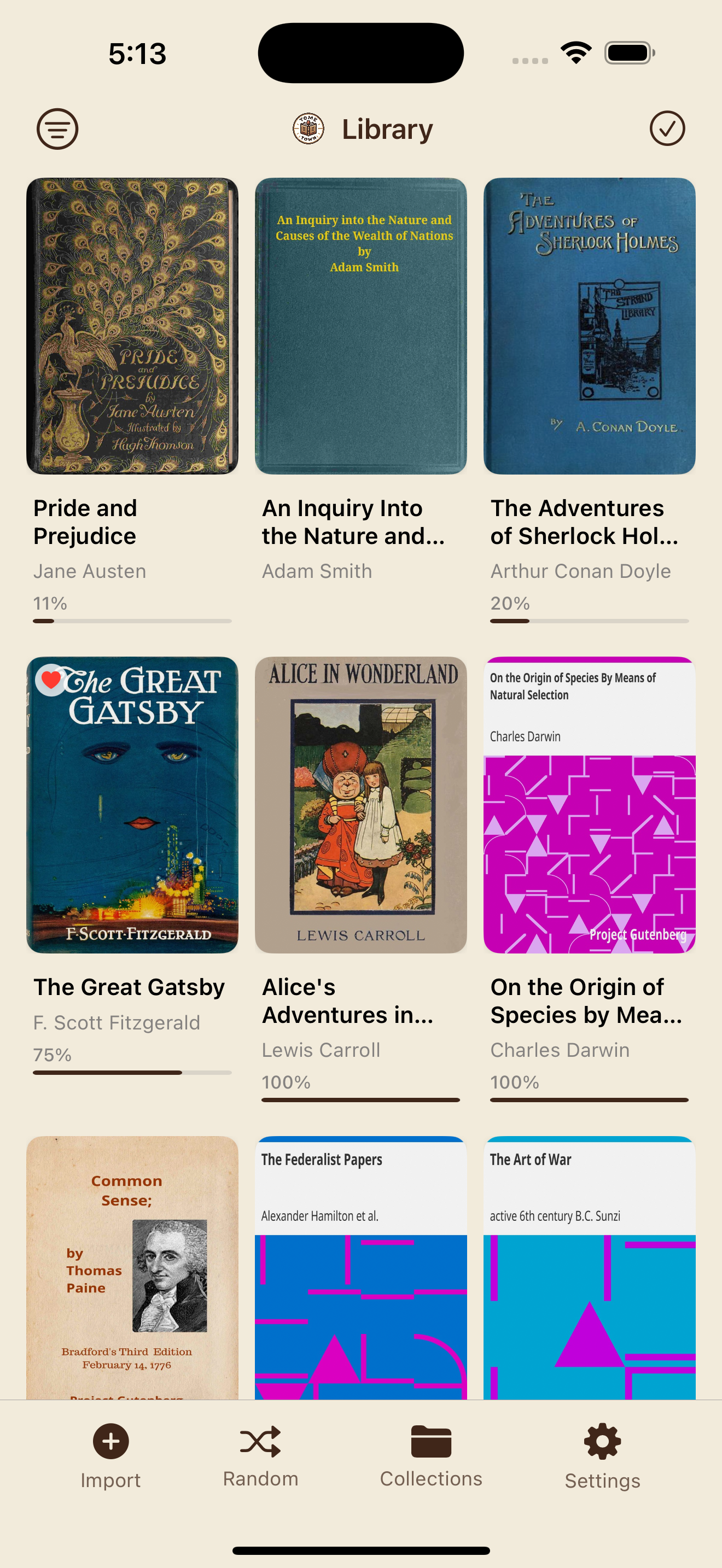Open Alice's Adventures in Wonderland
The width and height of the screenshot is (722, 1568).
coord(360,805)
